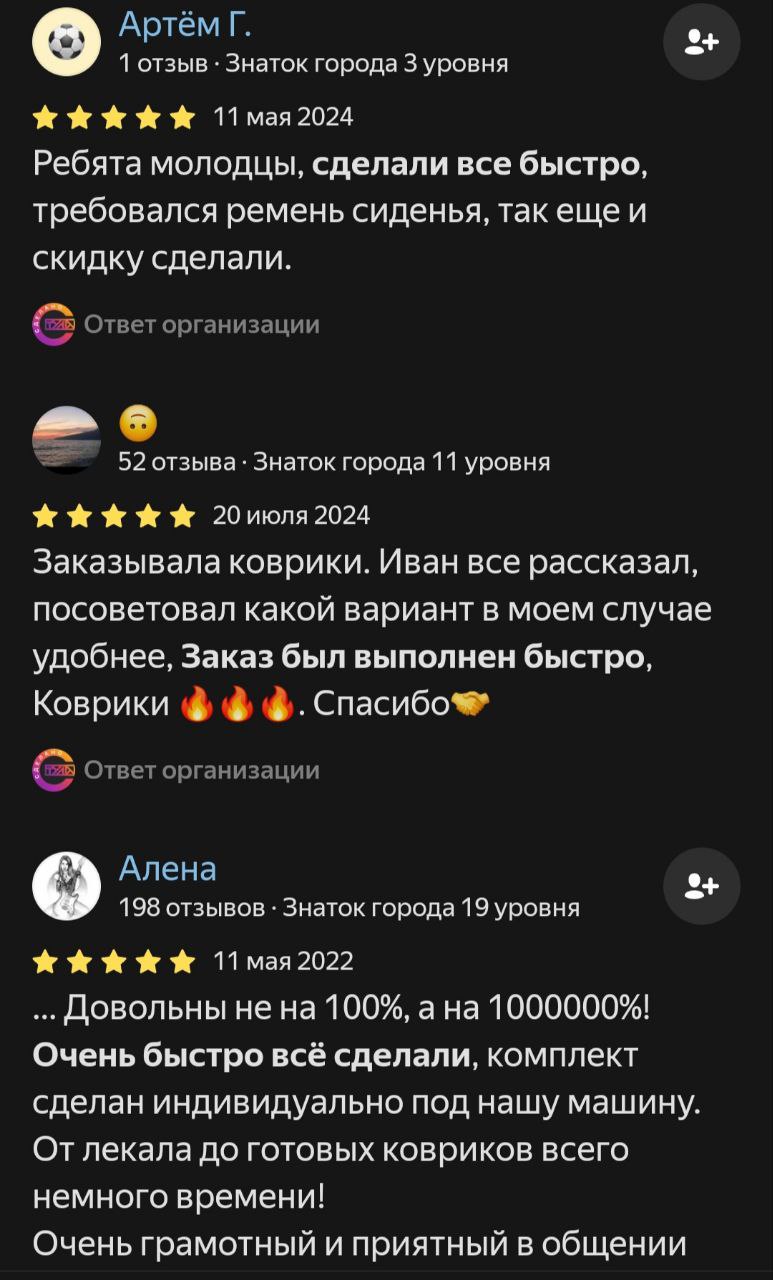Expand organization reply under the коврики review
Viewport: 773px width, 1280px height.
tap(201, 770)
